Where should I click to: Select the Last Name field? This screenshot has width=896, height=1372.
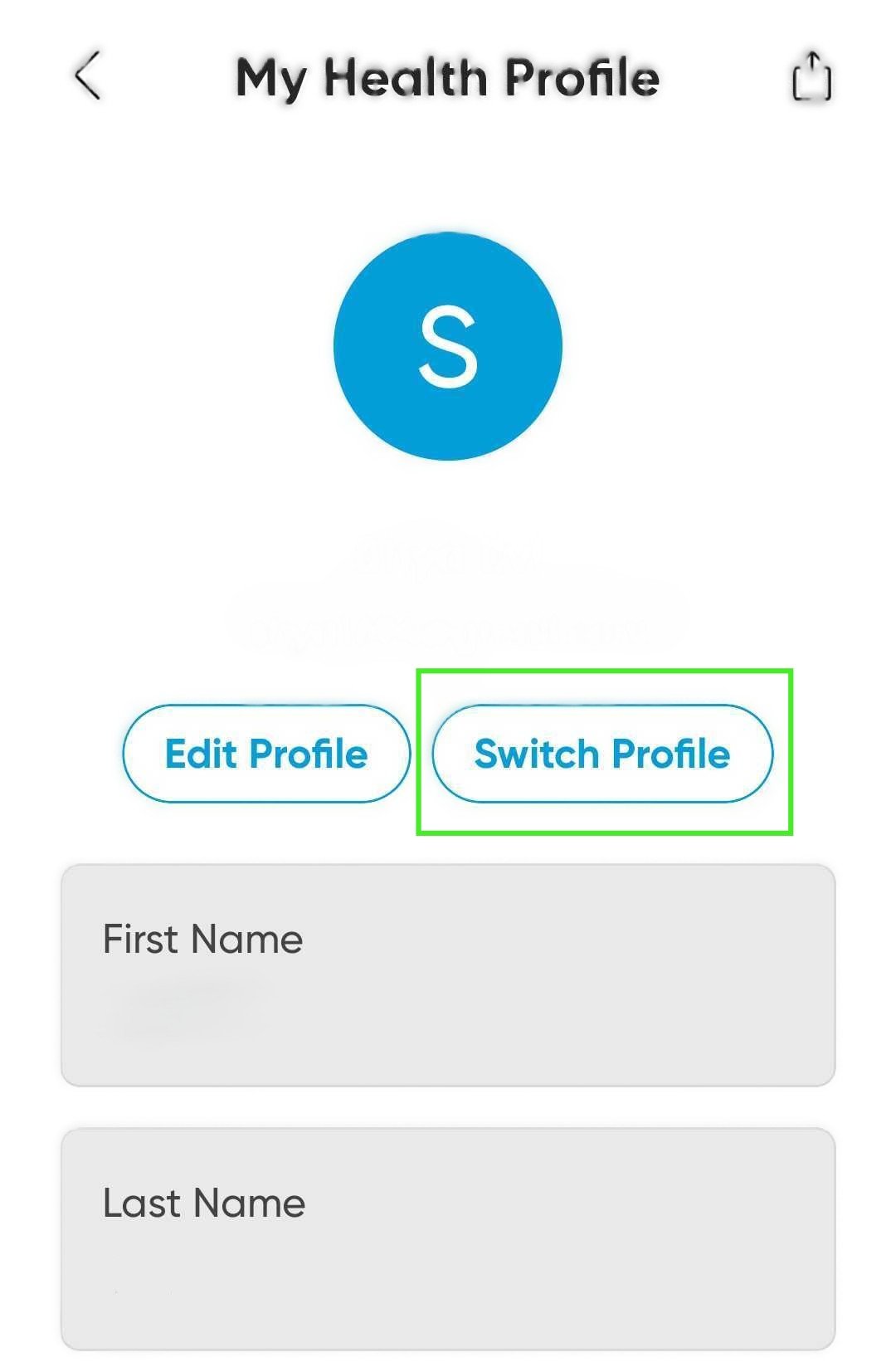(x=448, y=1238)
